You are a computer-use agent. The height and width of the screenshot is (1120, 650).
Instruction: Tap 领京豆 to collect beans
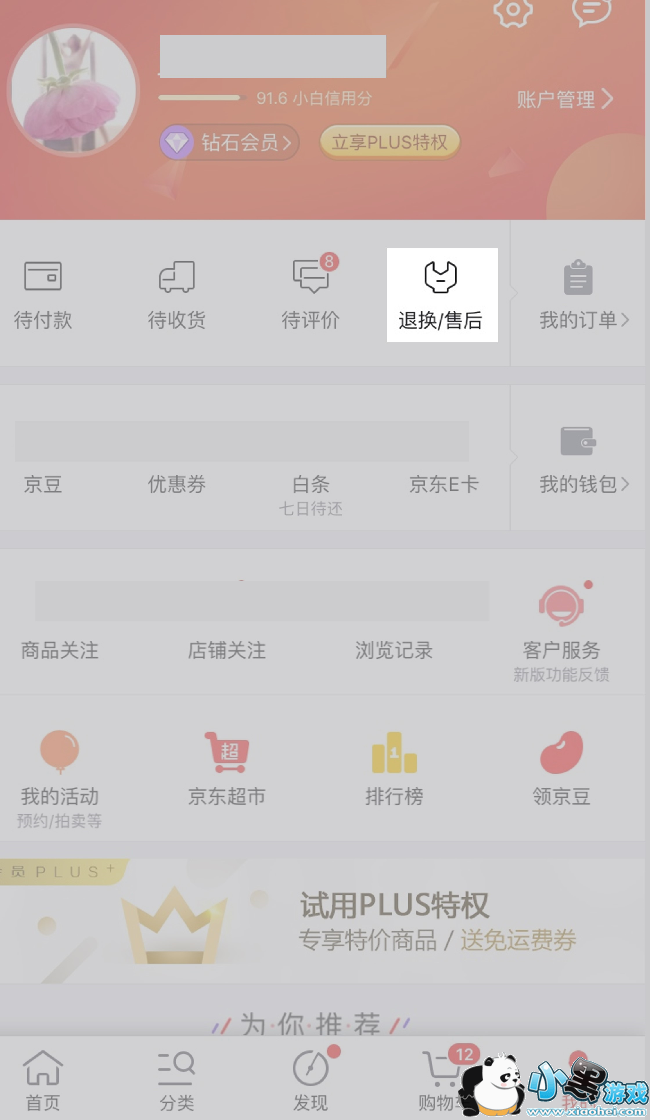pyautogui.click(x=561, y=768)
